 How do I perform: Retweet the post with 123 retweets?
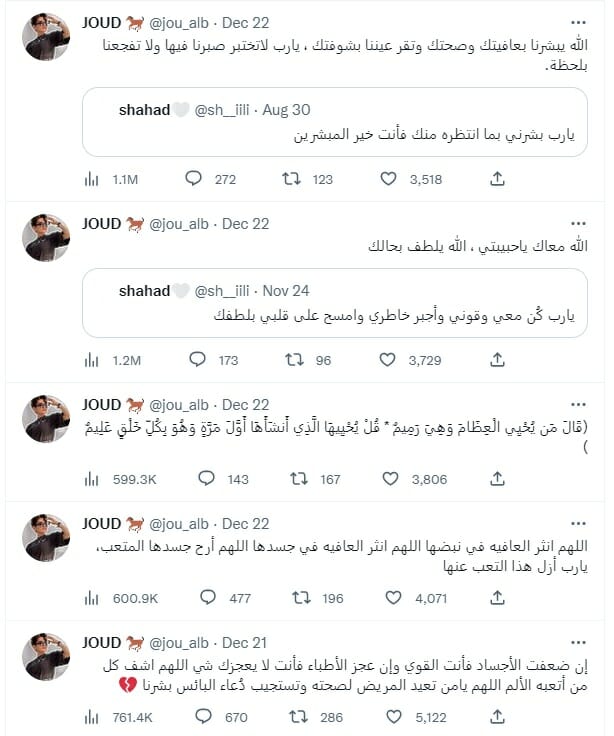click(x=293, y=179)
